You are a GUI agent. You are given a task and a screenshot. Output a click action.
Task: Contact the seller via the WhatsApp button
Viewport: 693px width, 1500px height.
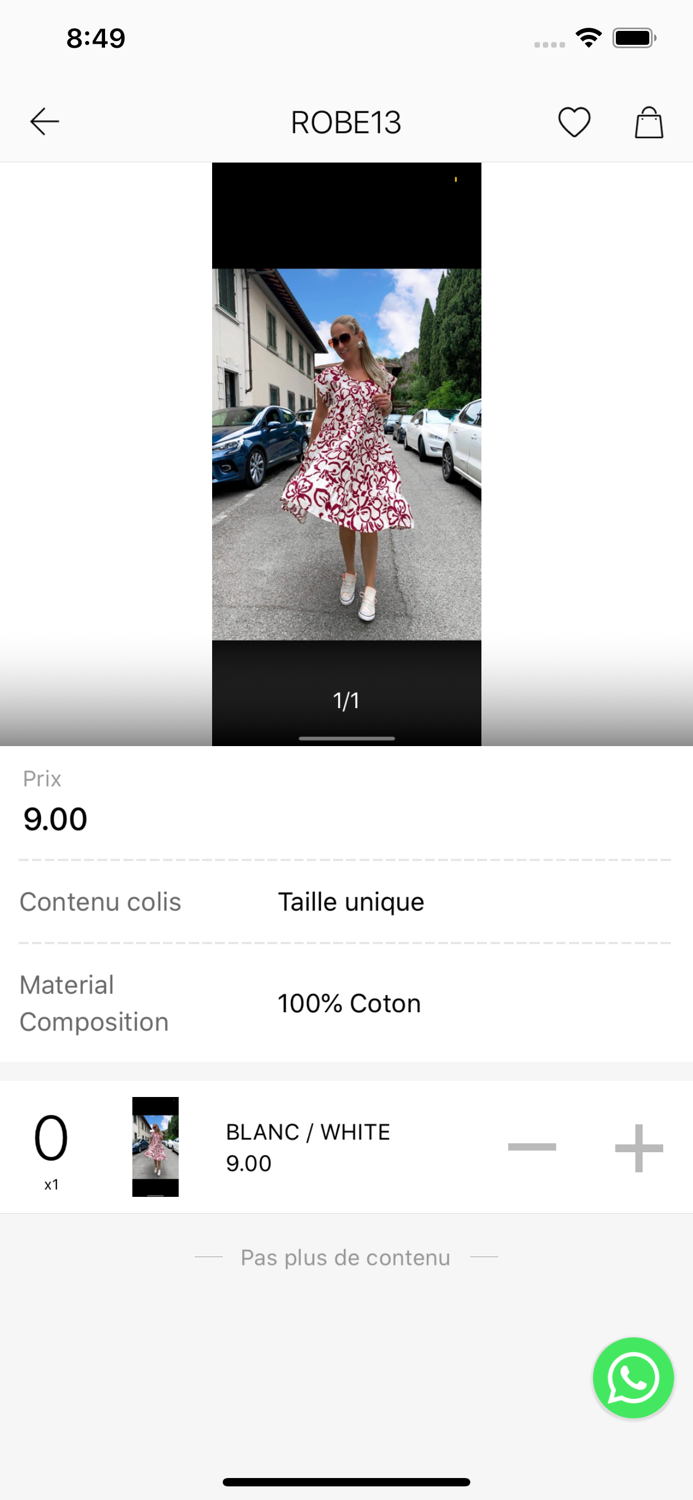coord(633,1378)
